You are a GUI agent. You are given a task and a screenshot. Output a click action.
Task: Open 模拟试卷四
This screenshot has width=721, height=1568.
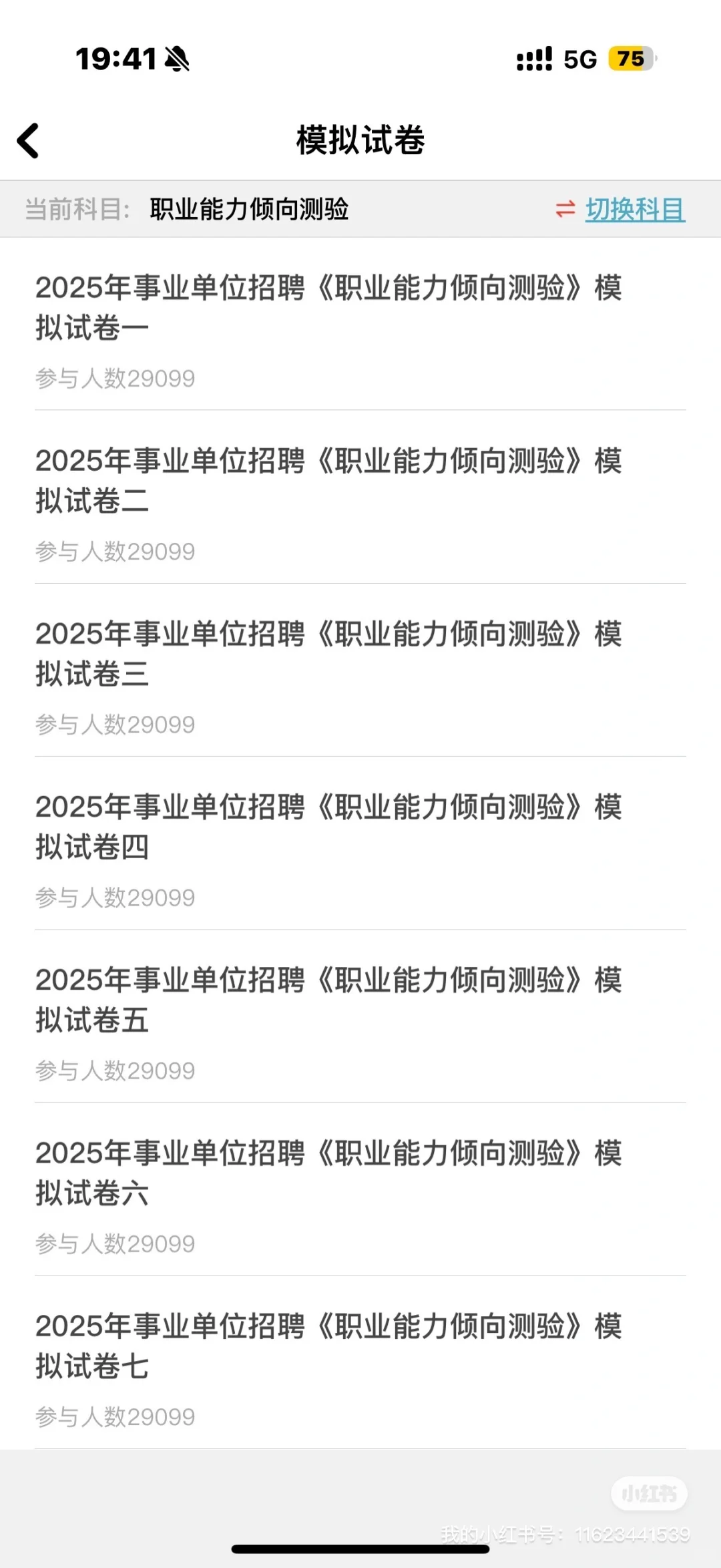click(328, 827)
